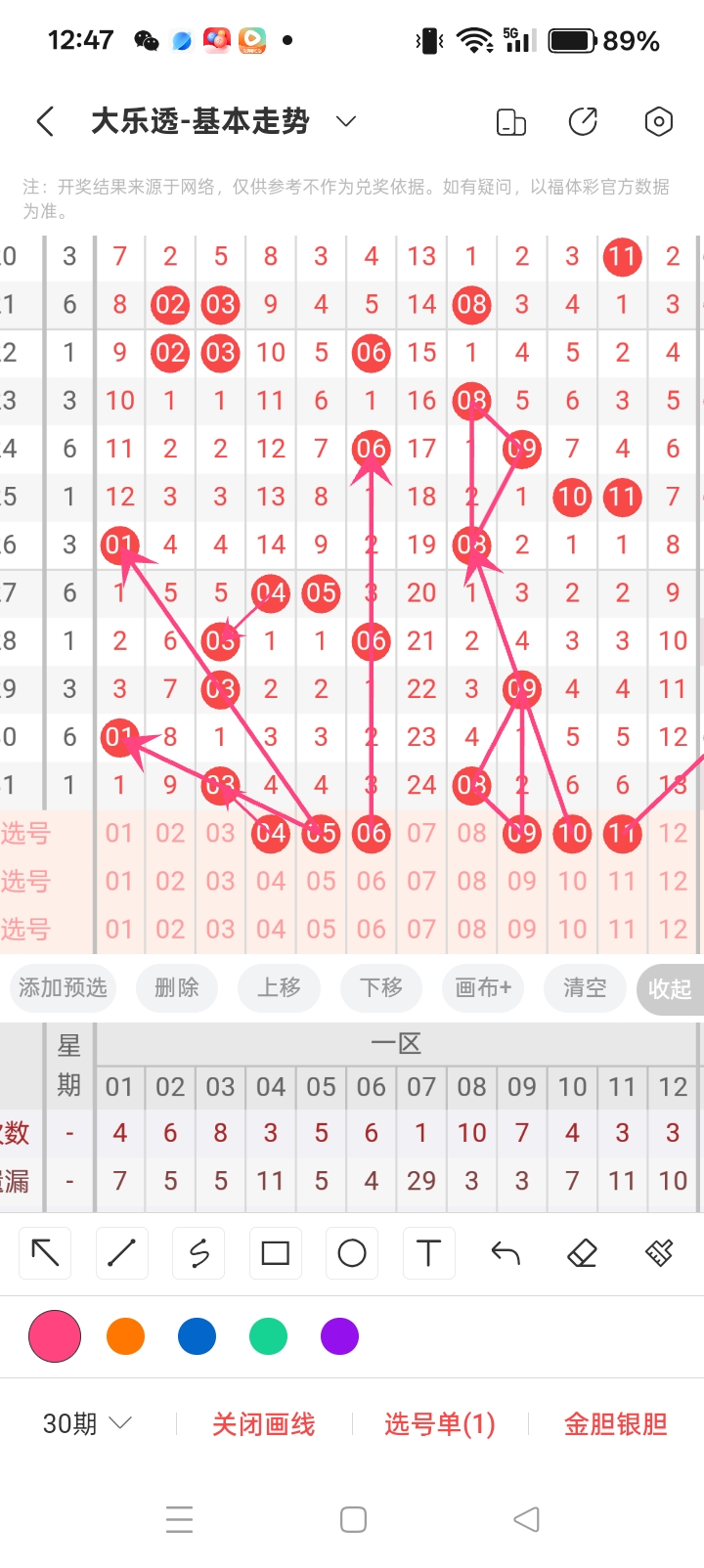This screenshot has height=1568, width=704.
Task: Select the arrow pointer drawing tool
Action: (x=44, y=1252)
